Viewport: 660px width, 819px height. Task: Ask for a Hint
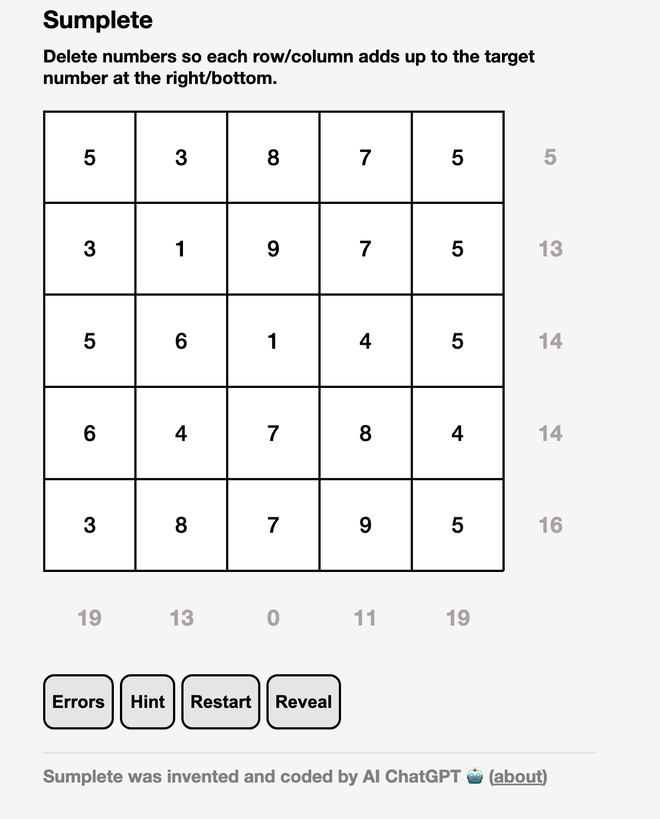pos(147,701)
